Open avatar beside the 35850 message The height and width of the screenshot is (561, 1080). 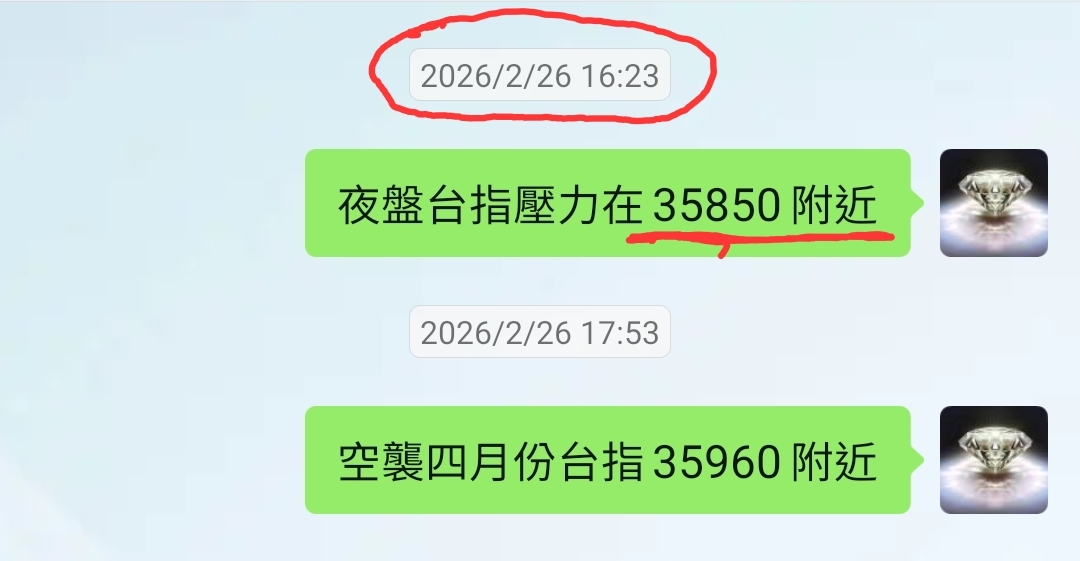993,203
